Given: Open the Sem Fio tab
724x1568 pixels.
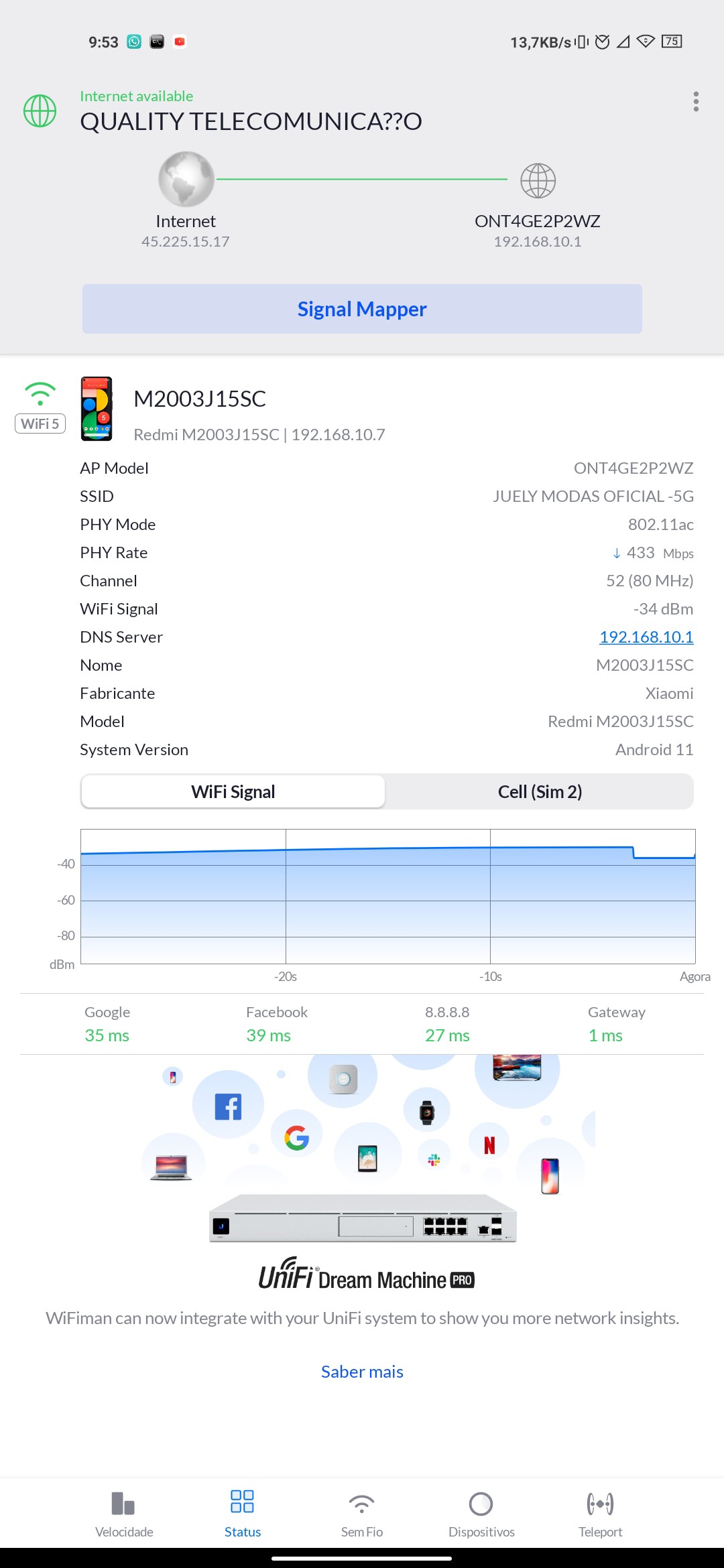Looking at the screenshot, I should click(362, 1514).
